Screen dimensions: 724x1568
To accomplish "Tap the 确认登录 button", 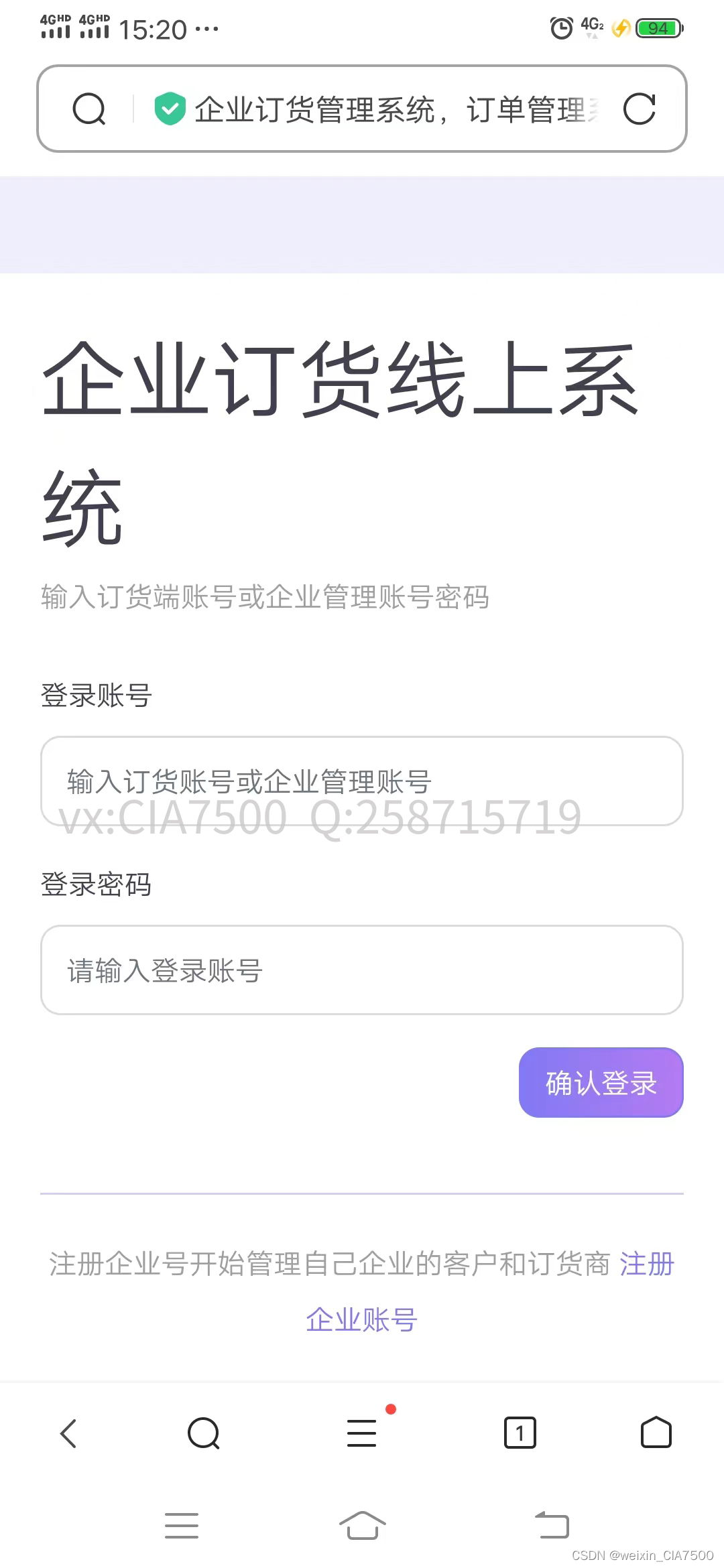I will click(601, 1082).
